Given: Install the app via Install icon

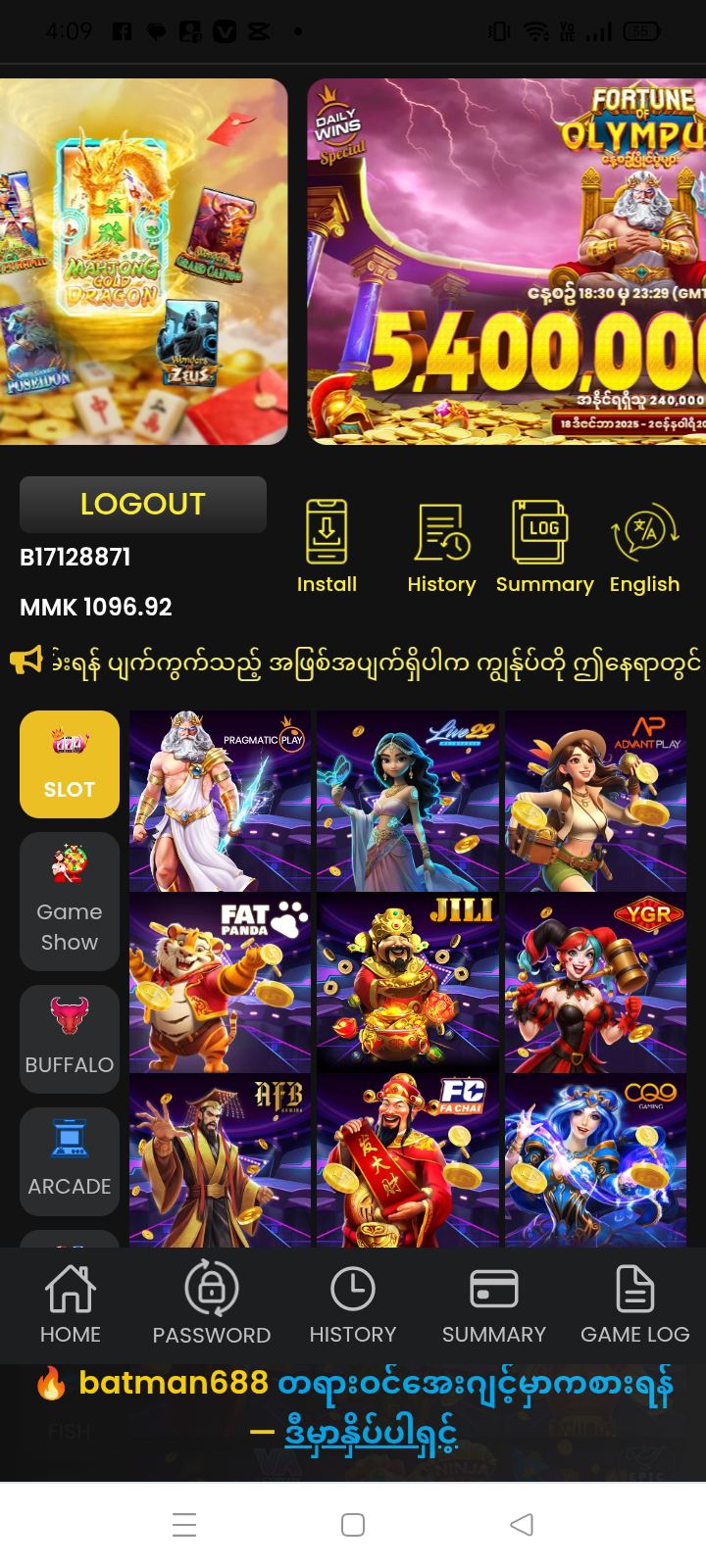Looking at the screenshot, I should click(x=327, y=547).
